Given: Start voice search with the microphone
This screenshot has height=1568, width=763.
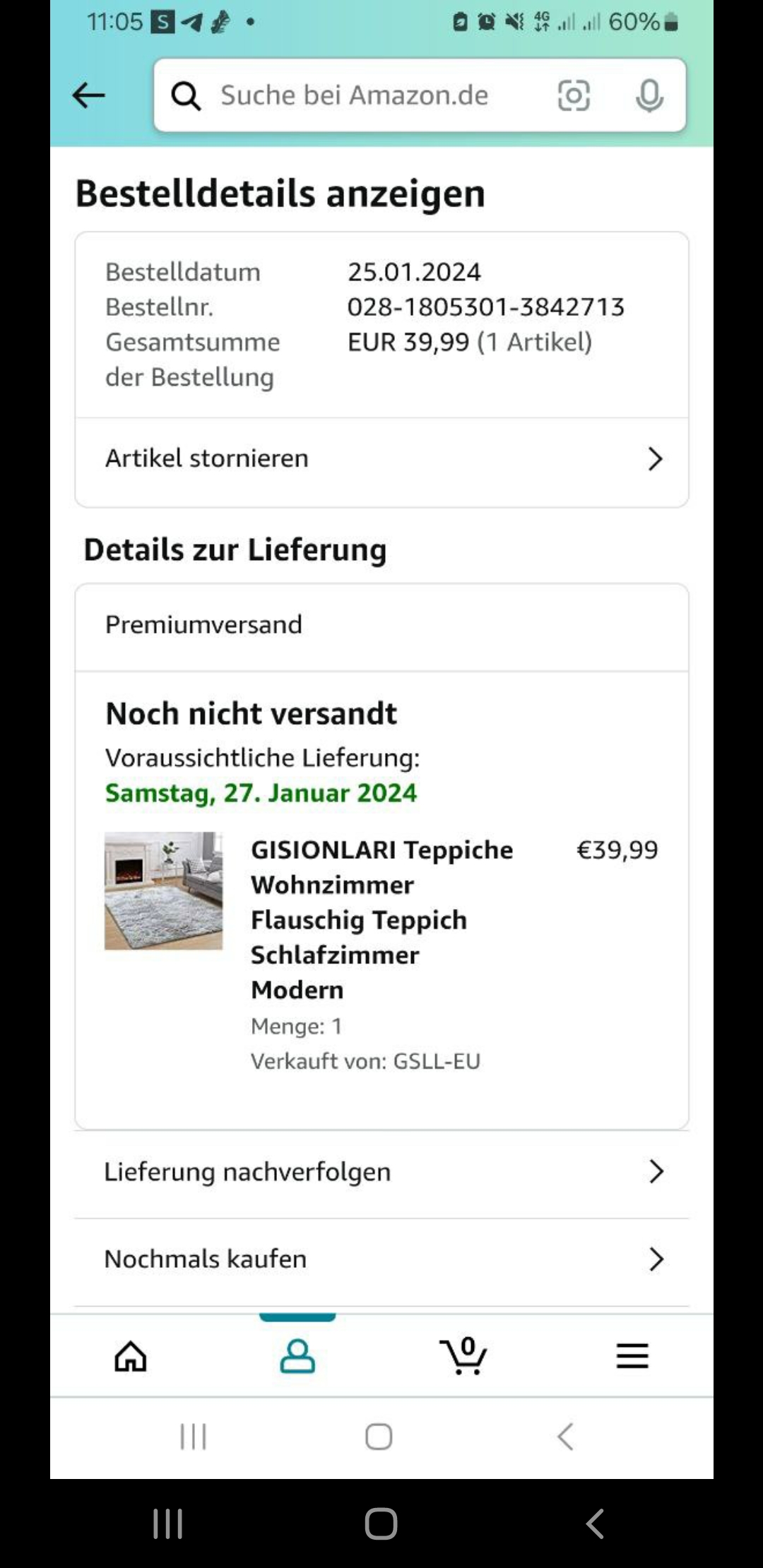Looking at the screenshot, I should click(x=649, y=95).
